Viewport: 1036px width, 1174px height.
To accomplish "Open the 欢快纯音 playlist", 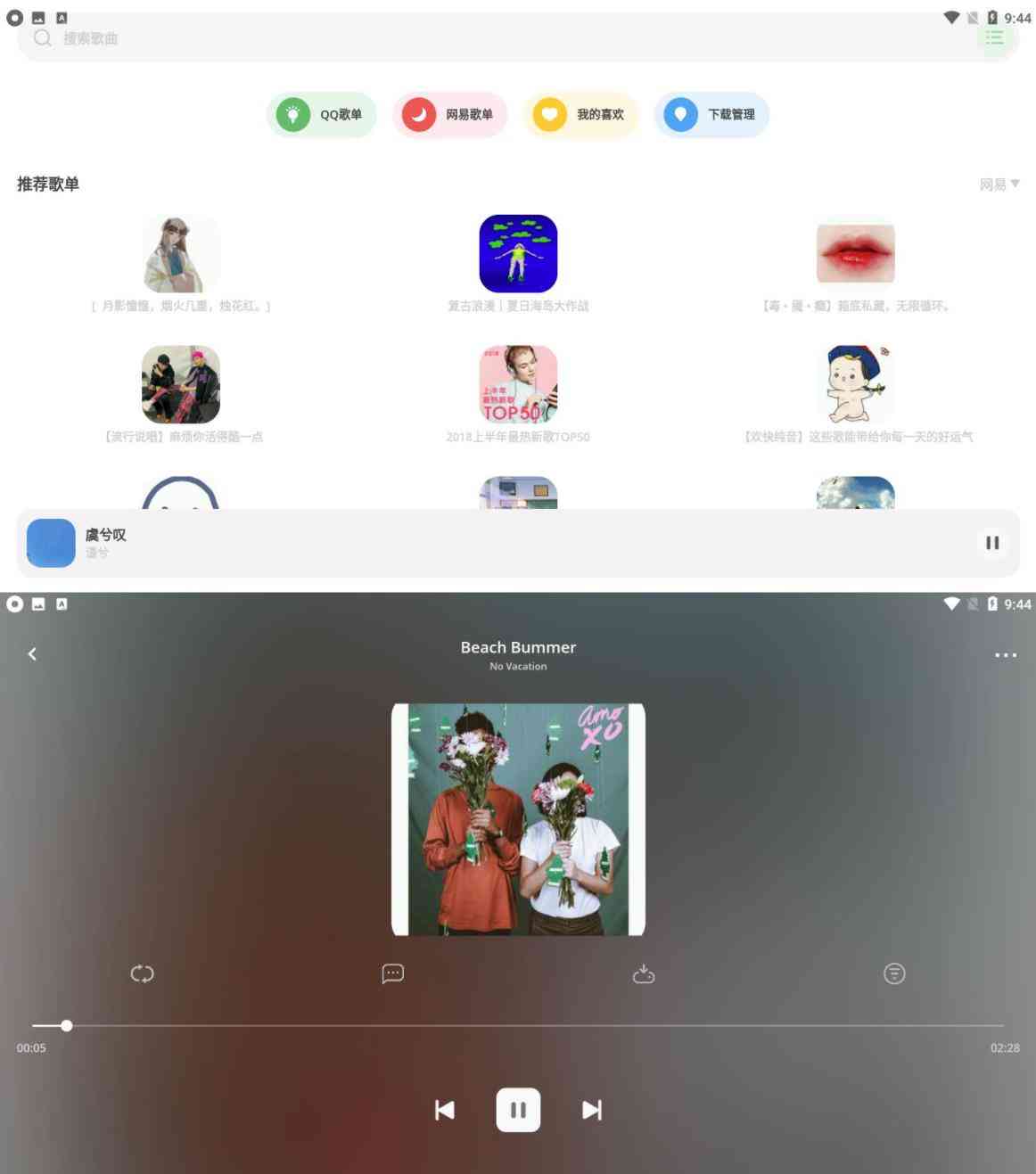I will (x=855, y=385).
